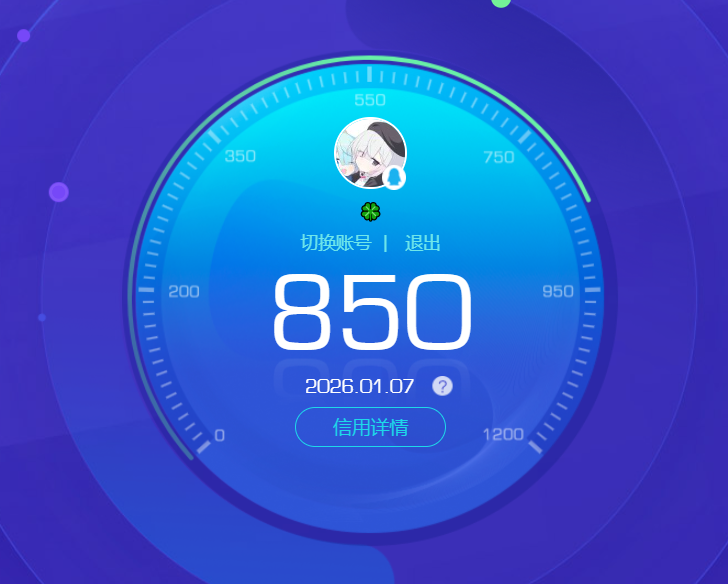Open the question mark help icon
The width and height of the screenshot is (728, 584).
tap(442, 386)
